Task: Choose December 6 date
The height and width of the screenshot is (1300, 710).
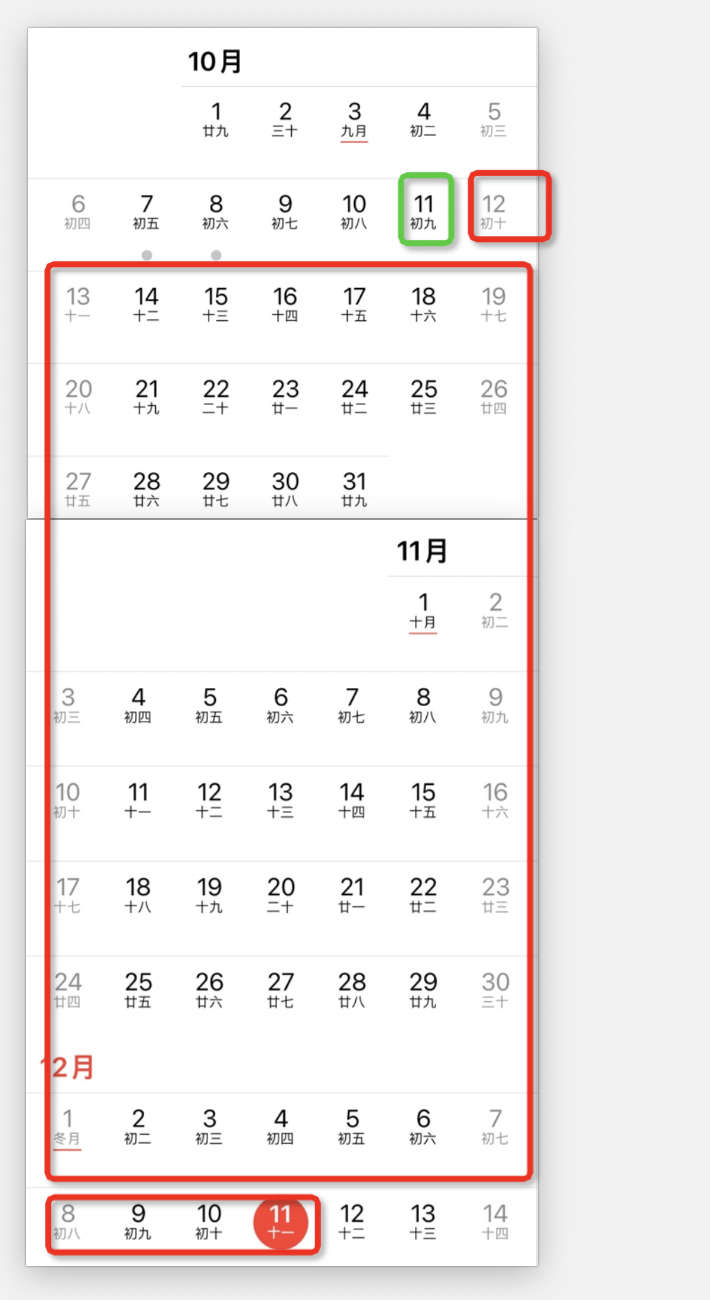Action: (423, 1126)
